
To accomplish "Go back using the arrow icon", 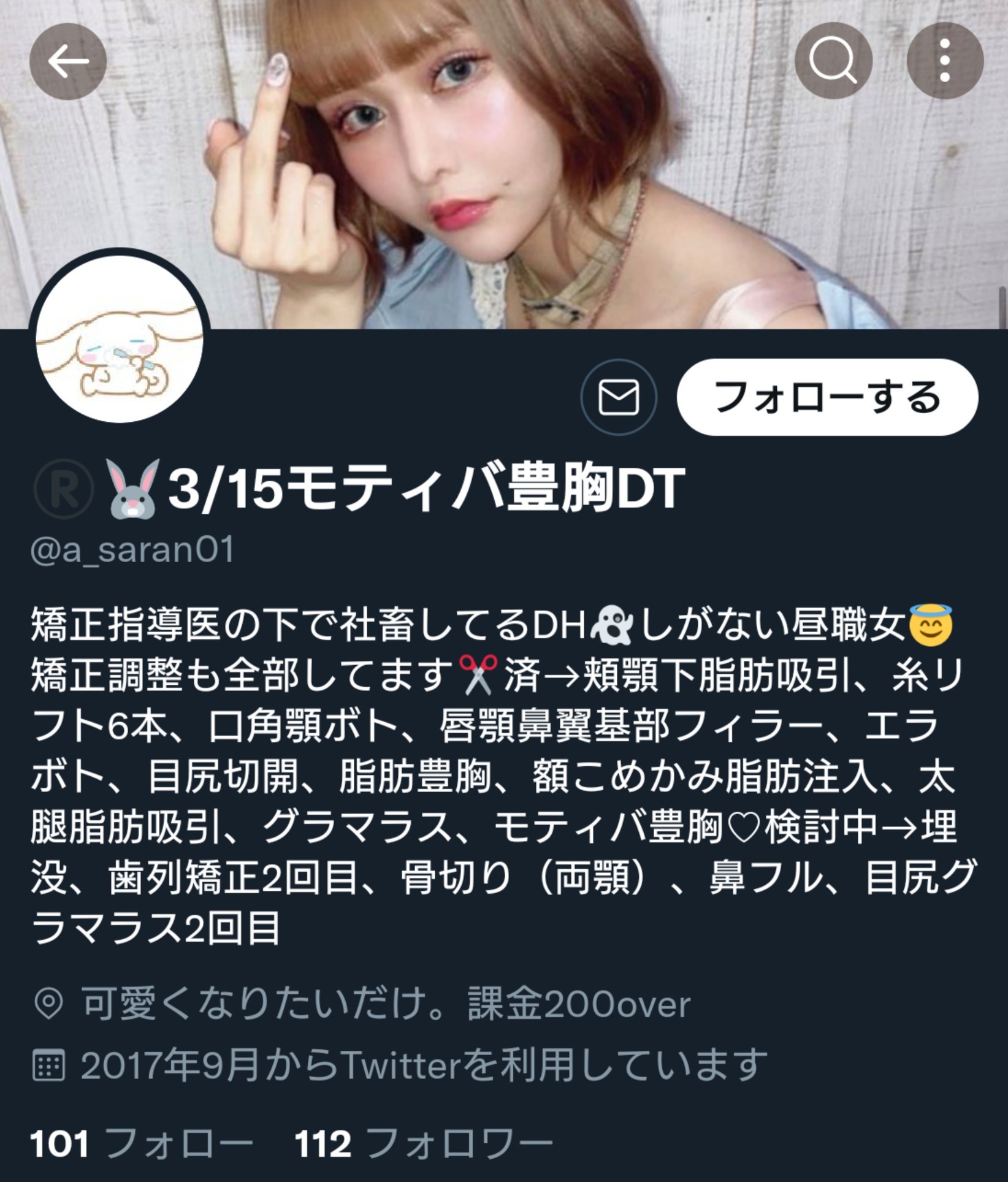I will [x=68, y=61].
